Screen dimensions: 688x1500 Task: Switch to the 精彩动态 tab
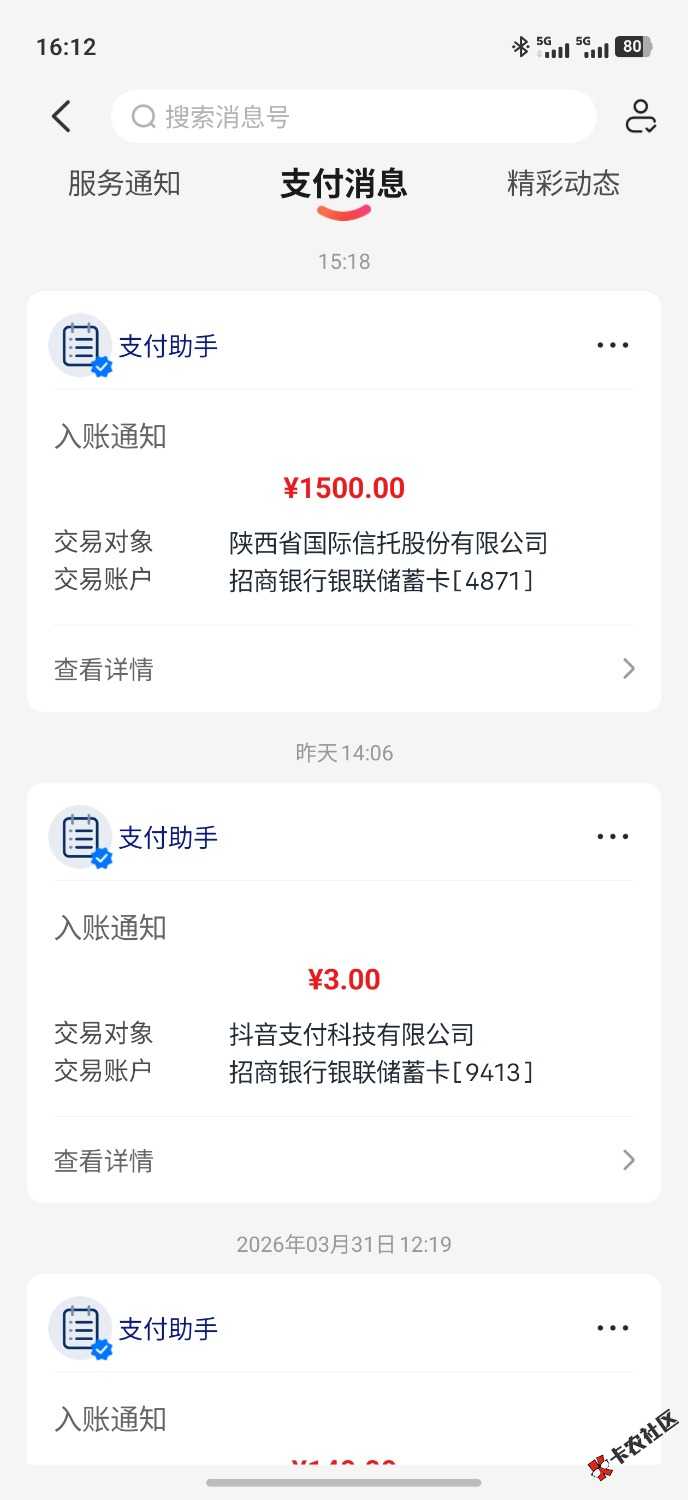coord(563,184)
